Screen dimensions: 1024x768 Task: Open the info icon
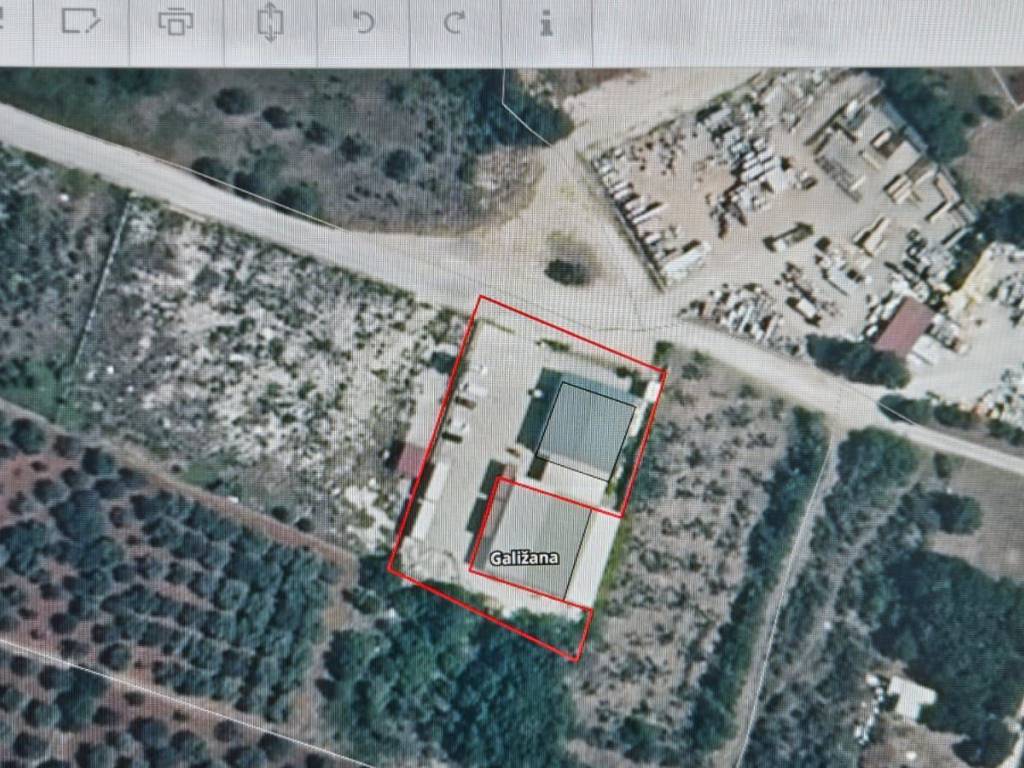(546, 22)
